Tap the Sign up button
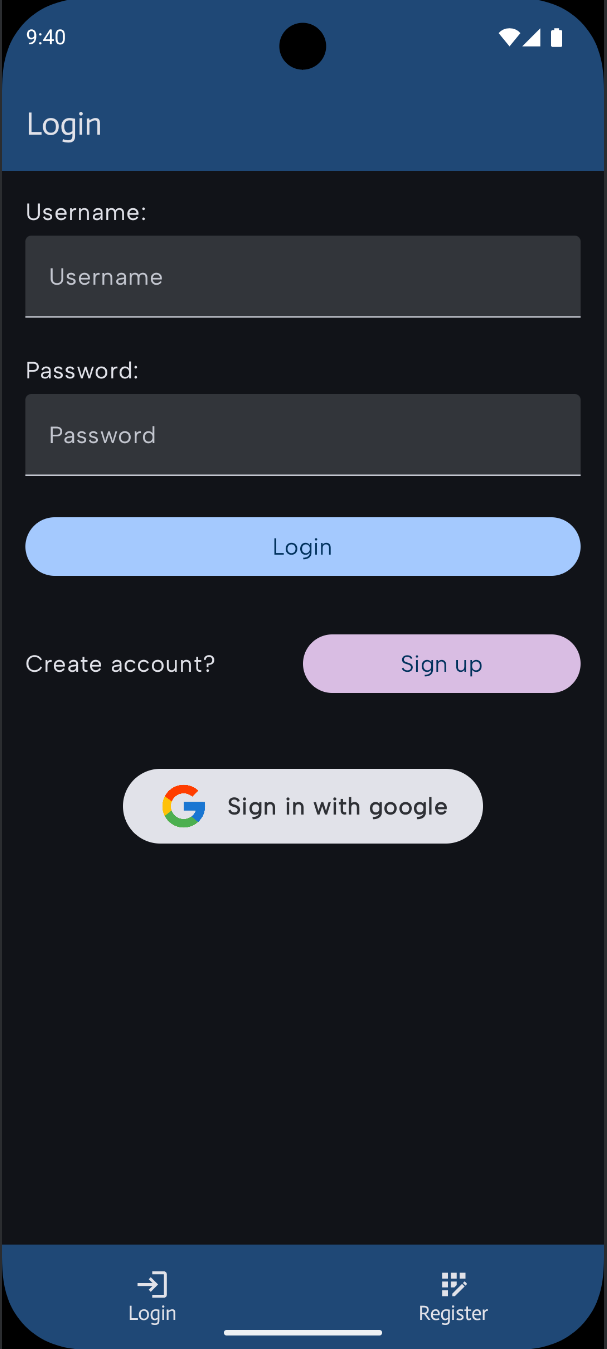The width and height of the screenshot is (607, 1349). (441, 663)
